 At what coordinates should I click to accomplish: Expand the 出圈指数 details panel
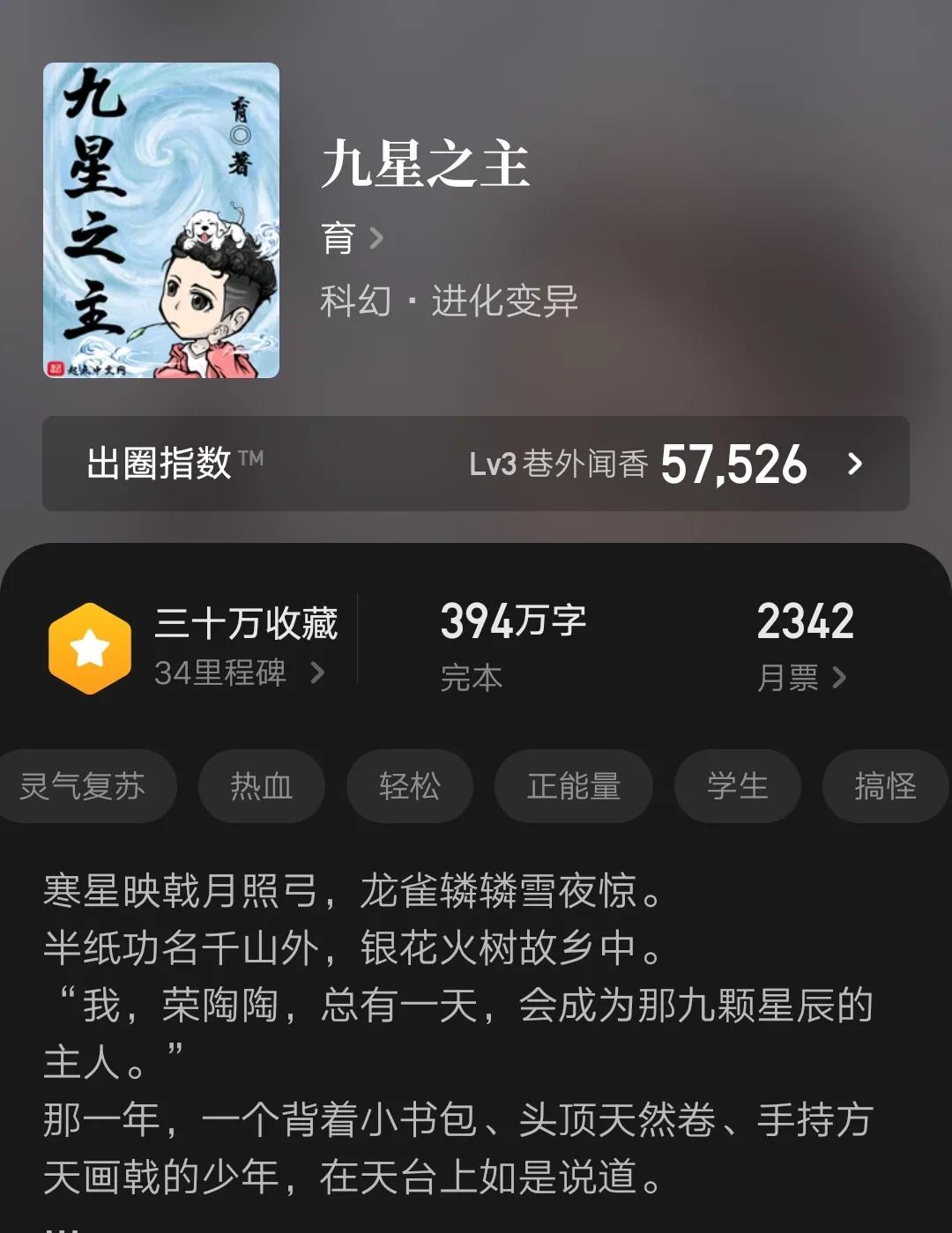pyautogui.click(x=852, y=465)
